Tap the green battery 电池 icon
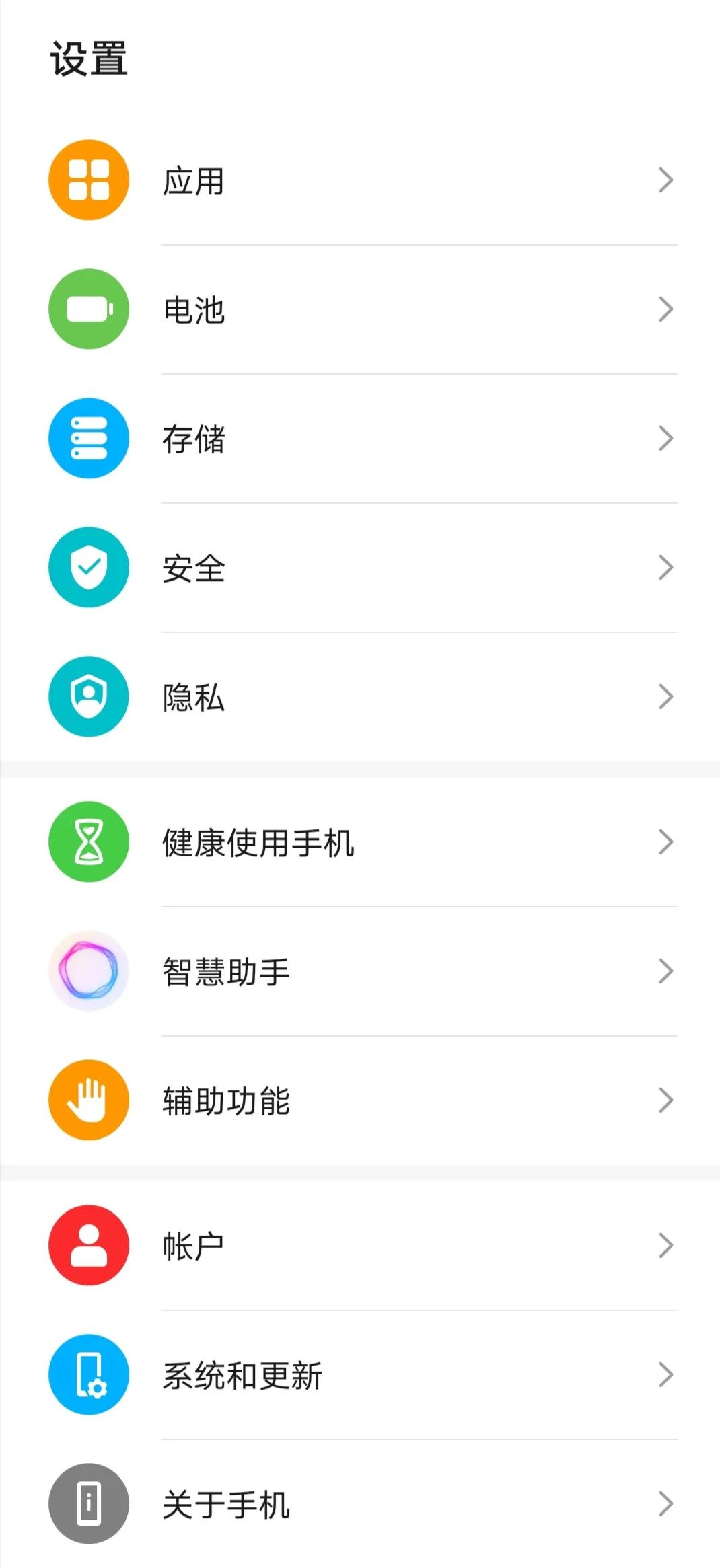720x1568 pixels. pos(88,309)
